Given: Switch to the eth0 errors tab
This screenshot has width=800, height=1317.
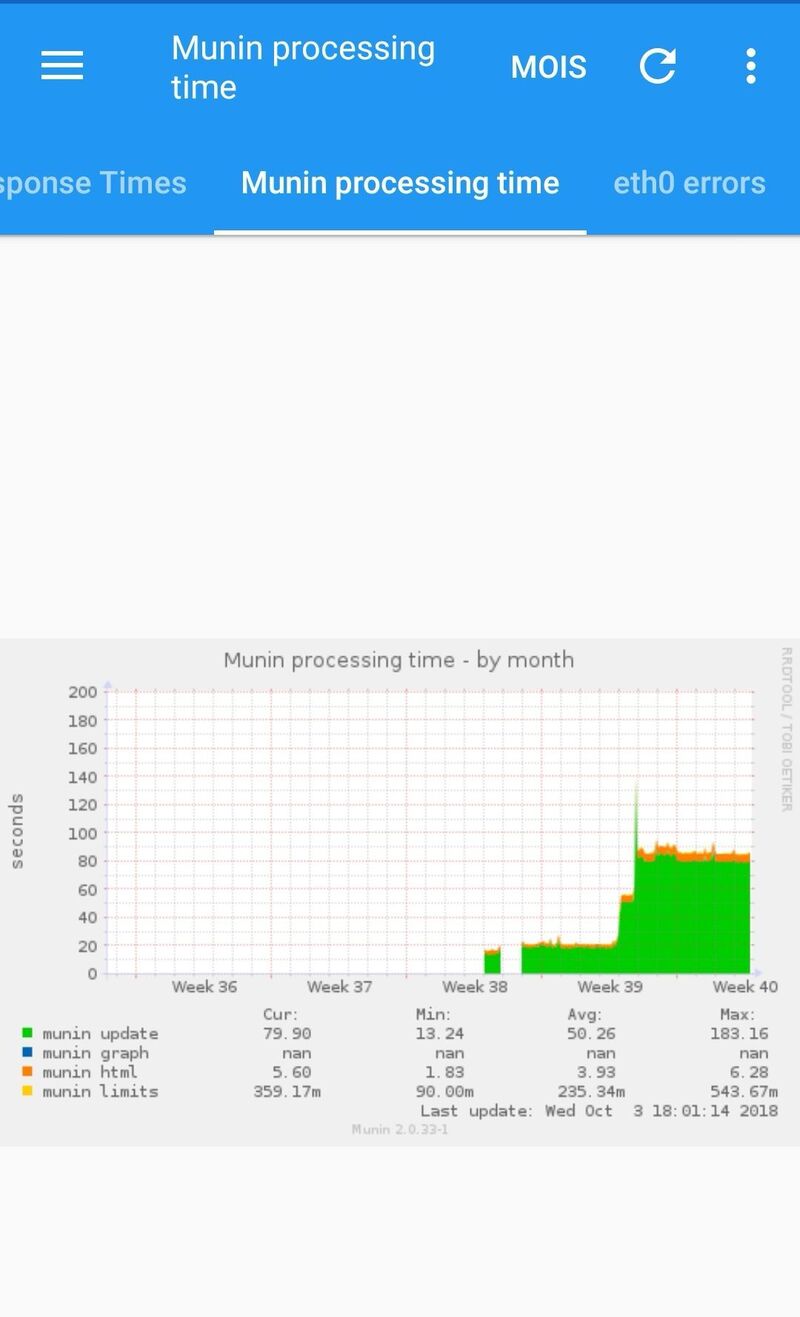Looking at the screenshot, I should click(689, 183).
